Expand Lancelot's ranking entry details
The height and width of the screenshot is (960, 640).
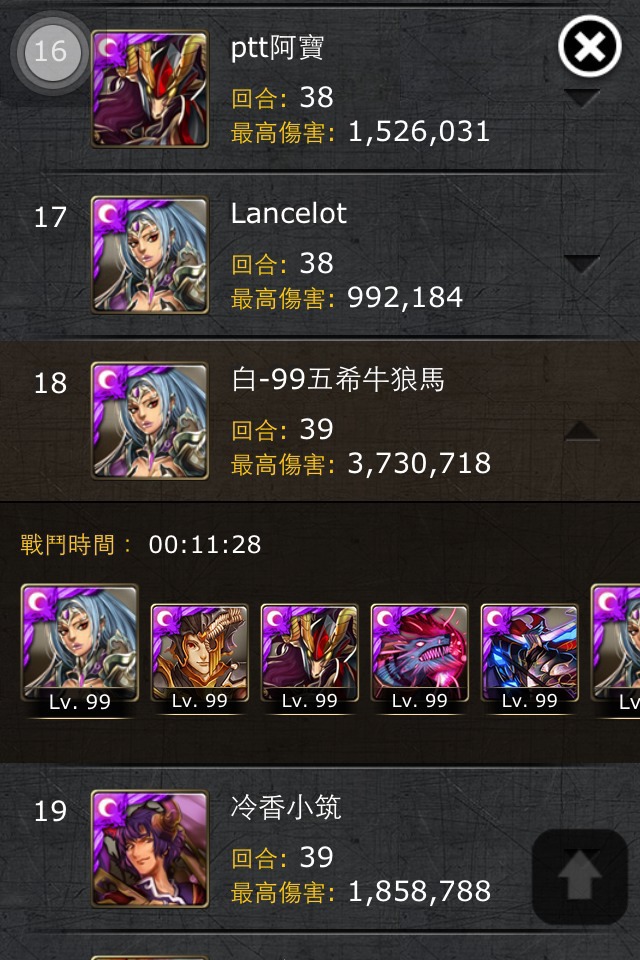(x=582, y=264)
